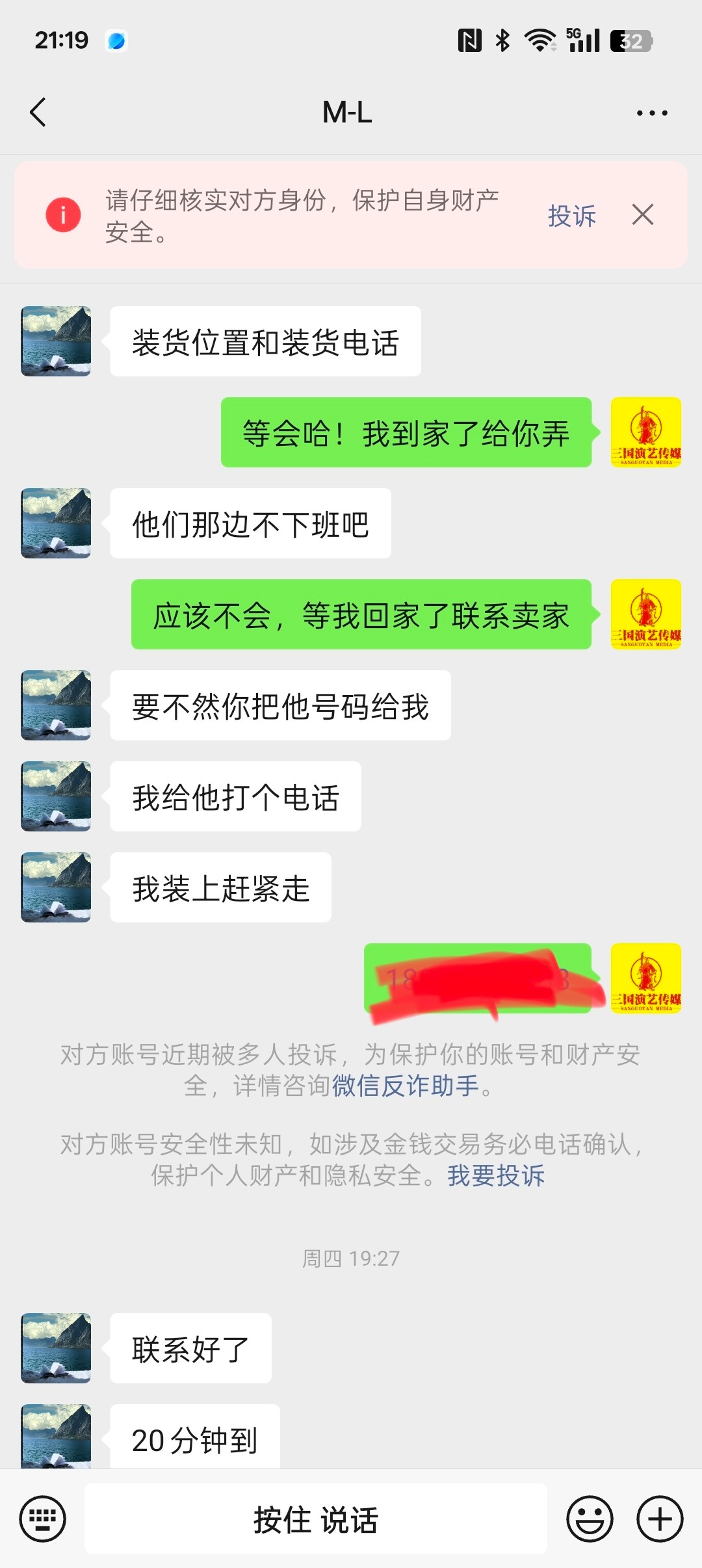Tap the 按住 说话 voice button
Screen dimensions: 702x1568
coord(316,1519)
